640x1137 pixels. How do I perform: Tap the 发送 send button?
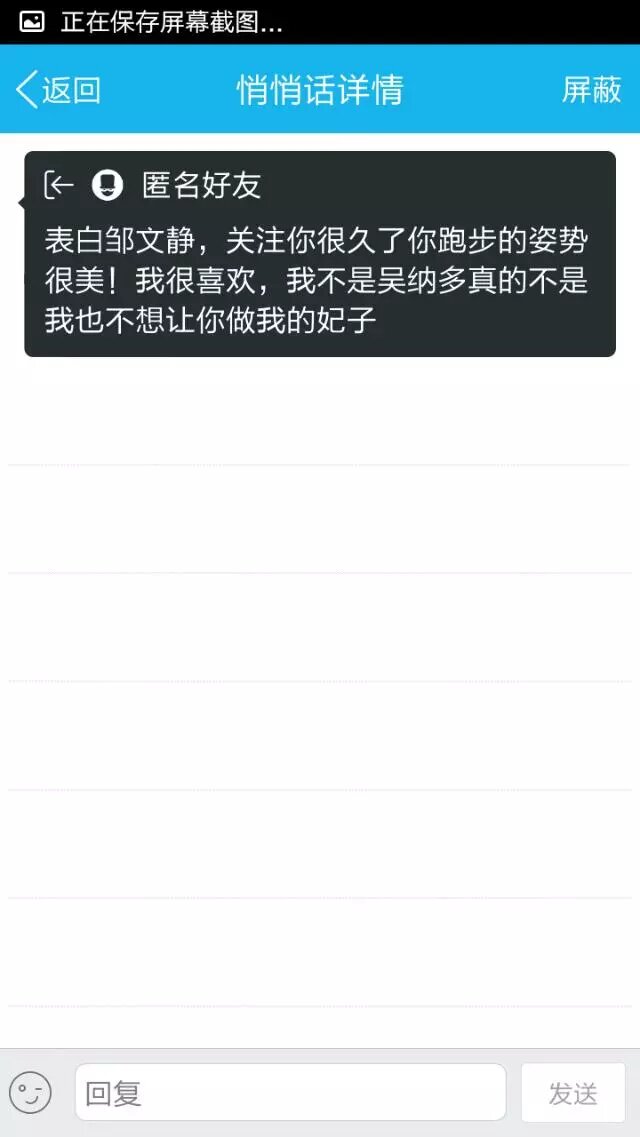pyautogui.click(x=573, y=1093)
